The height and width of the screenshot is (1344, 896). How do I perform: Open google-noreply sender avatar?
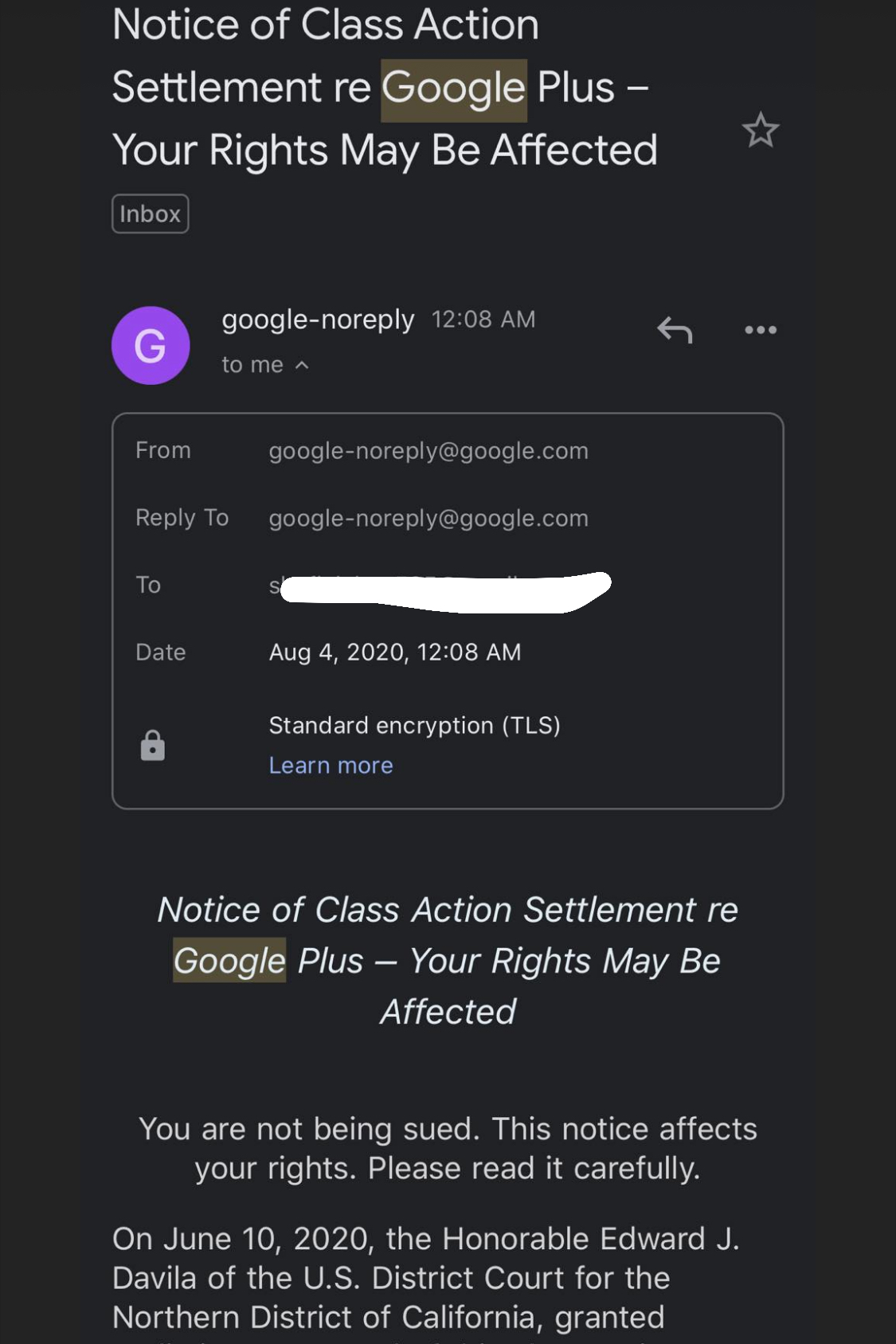[151, 345]
